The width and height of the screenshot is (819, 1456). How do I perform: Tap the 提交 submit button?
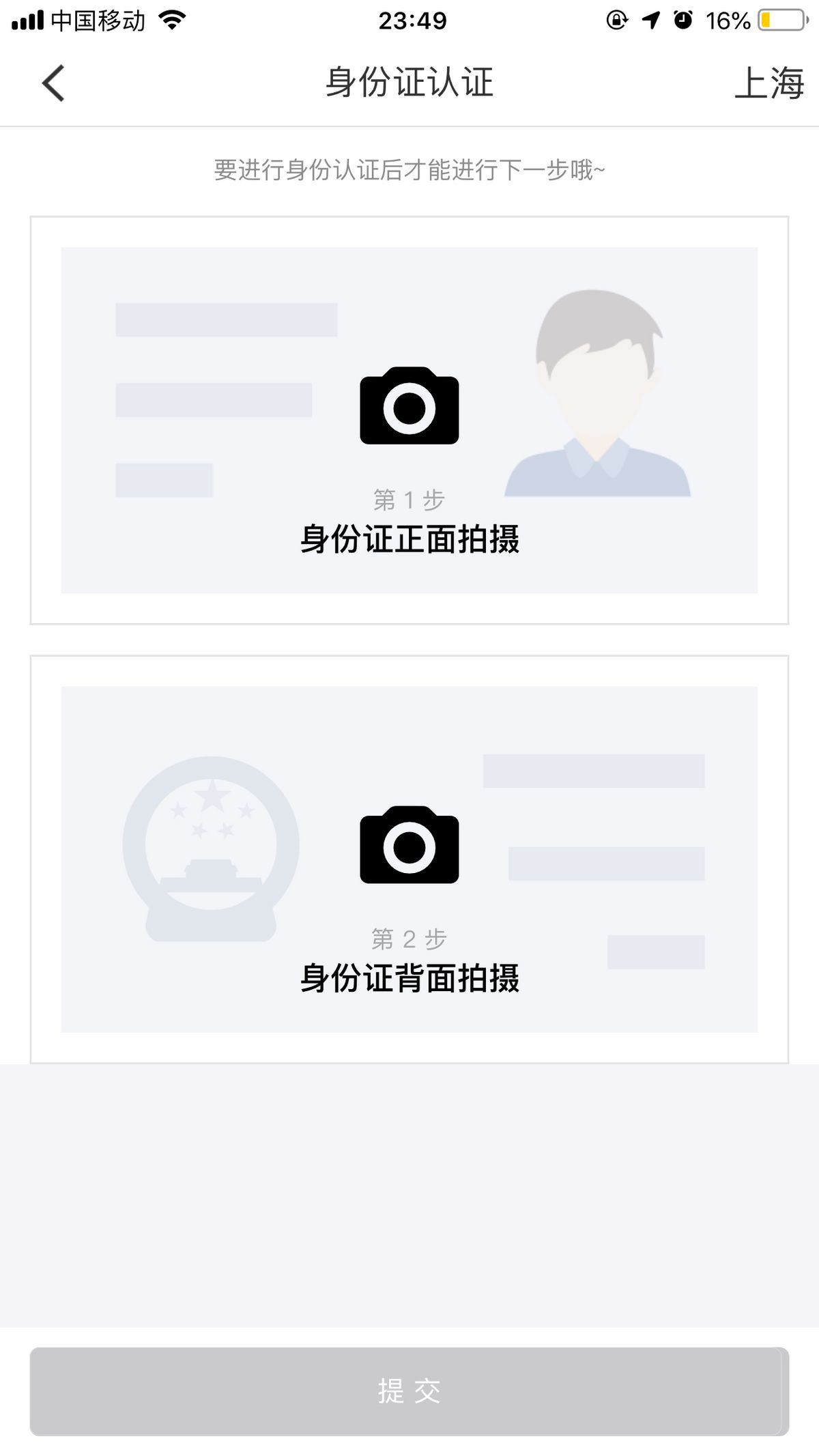point(409,1391)
